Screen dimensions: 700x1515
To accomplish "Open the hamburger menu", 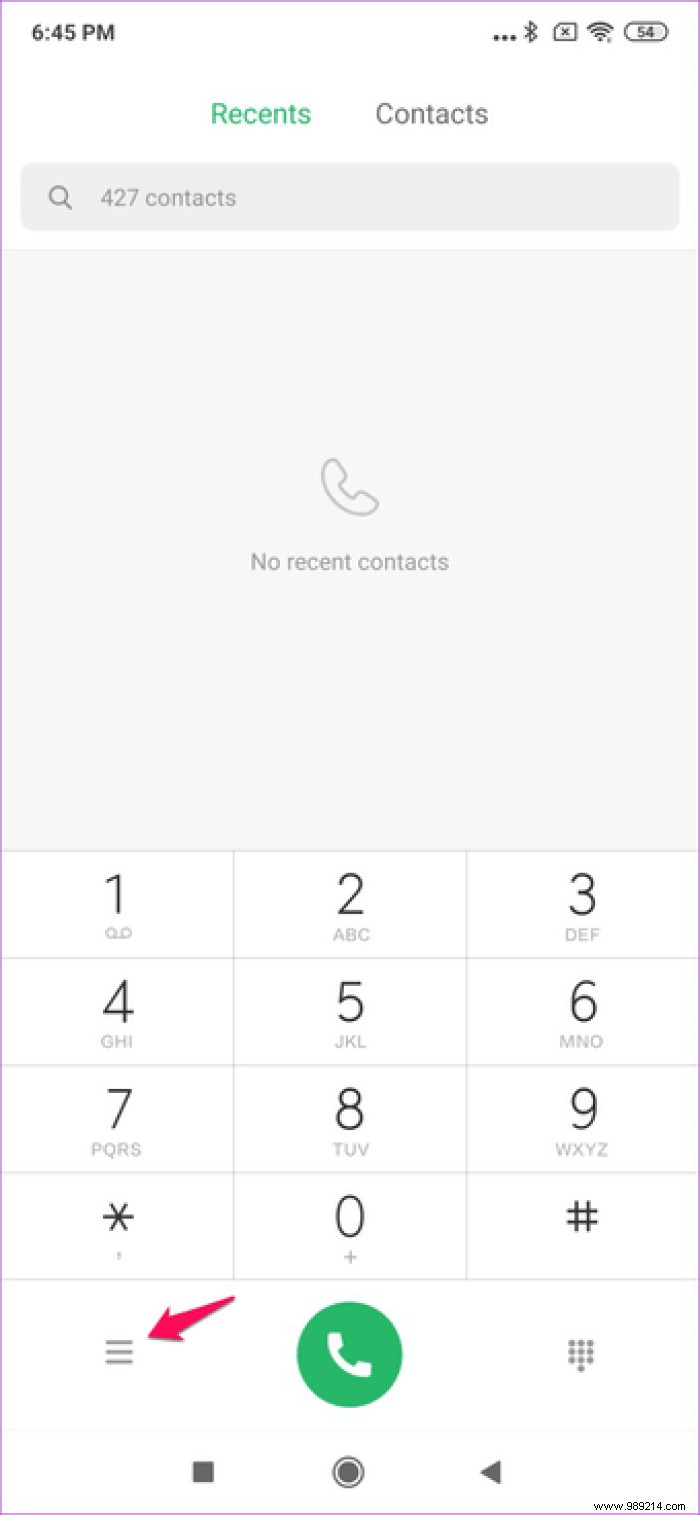I will [x=119, y=1354].
